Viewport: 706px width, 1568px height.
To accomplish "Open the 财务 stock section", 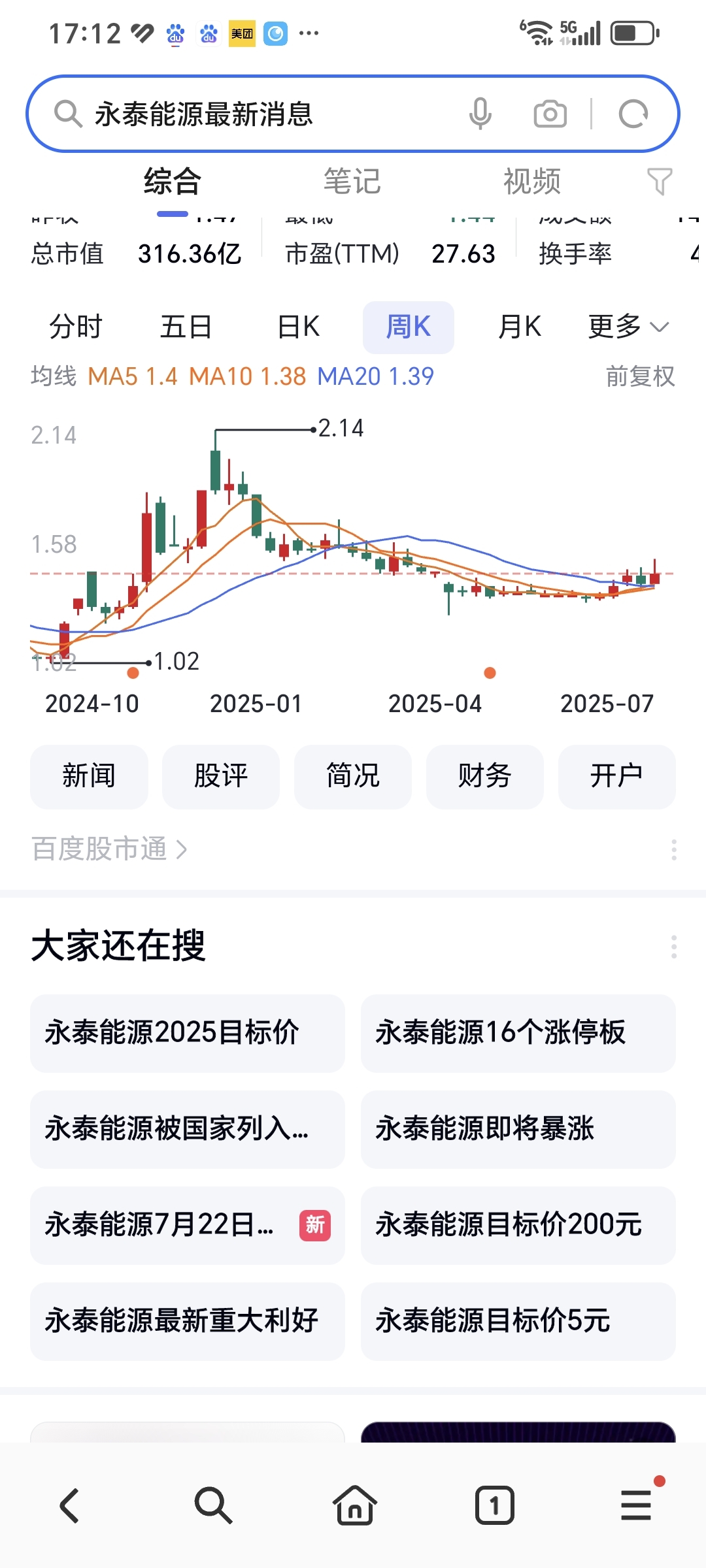I will [485, 777].
